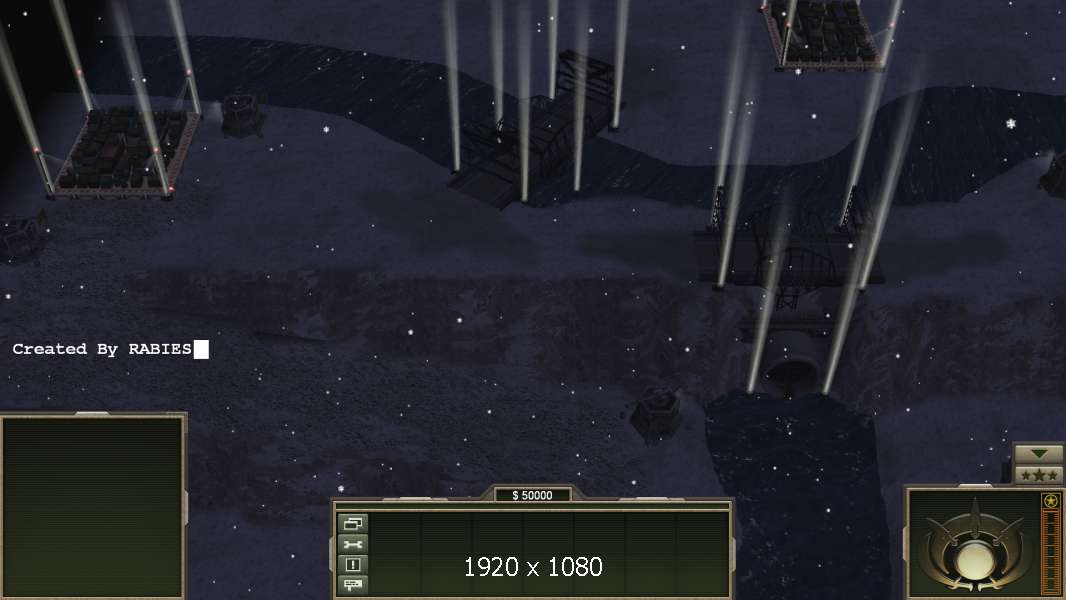Open the three-star general's powers button
The image size is (1066, 600).
pyautogui.click(x=1038, y=475)
